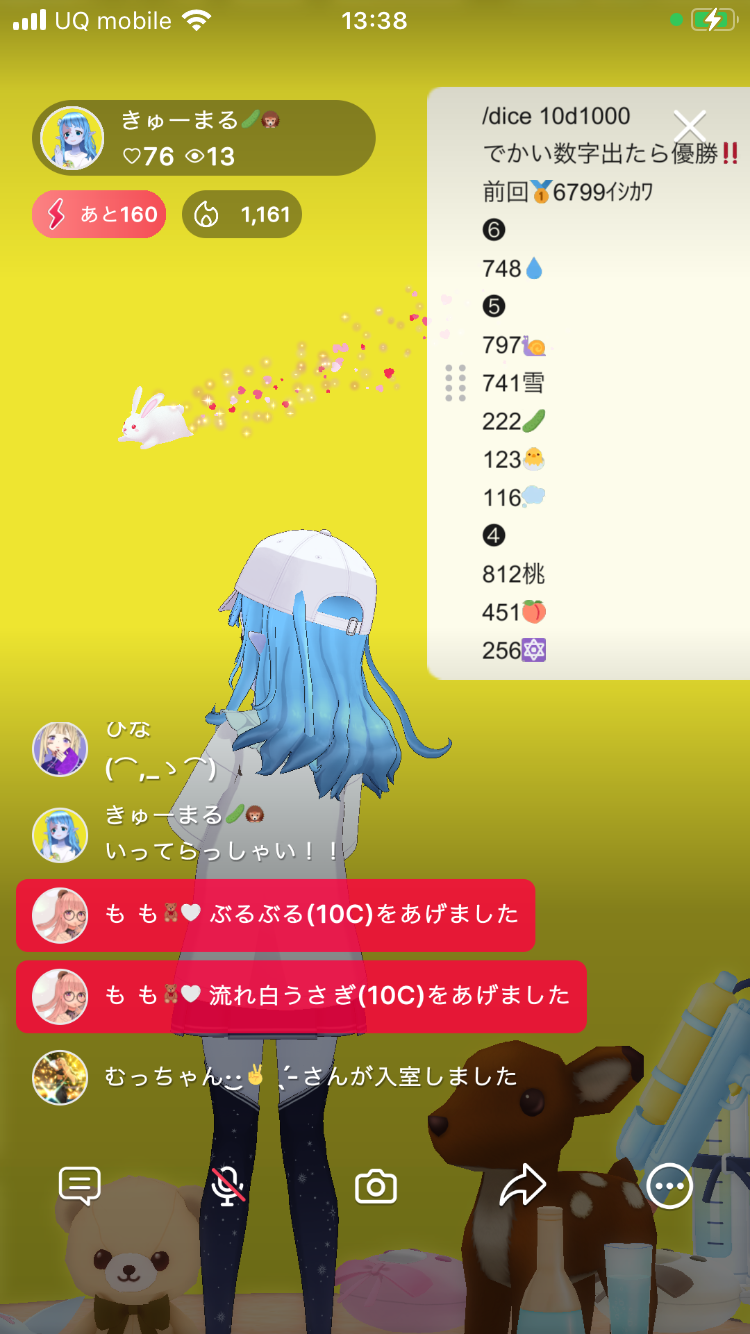750x1334 pixels.
Task: Open もも's 流れ白うさぎ gift notification
Action: [300, 996]
